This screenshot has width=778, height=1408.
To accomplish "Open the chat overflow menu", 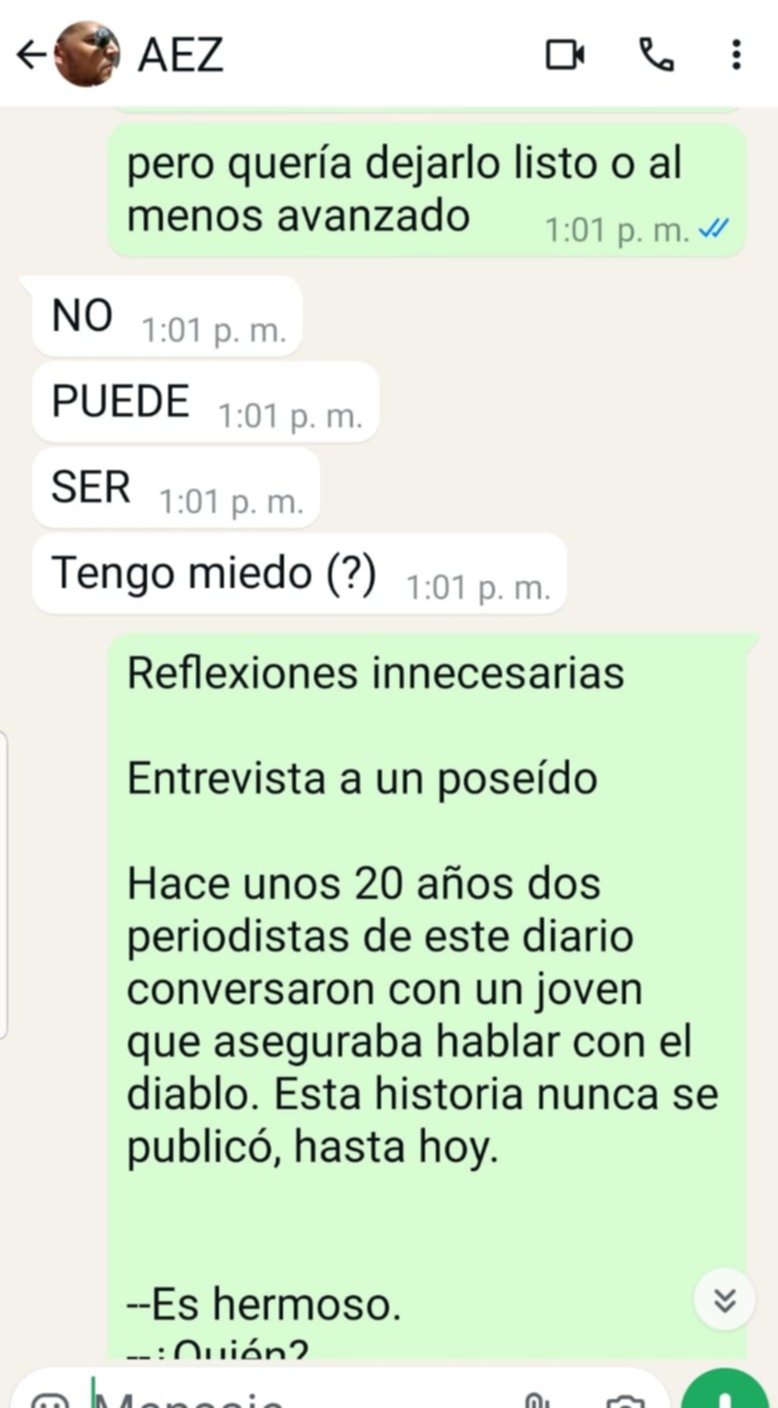I will [x=736, y=55].
